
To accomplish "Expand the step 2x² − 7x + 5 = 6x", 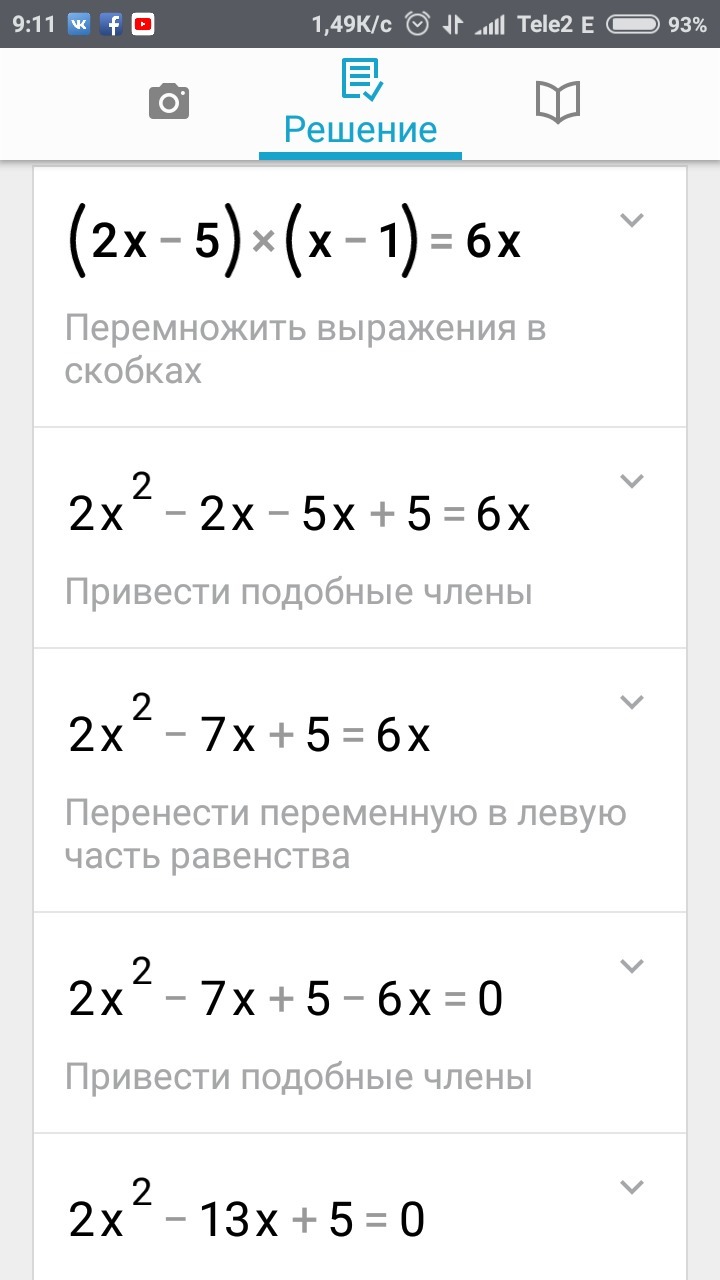I will pyautogui.click(x=631, y=702).
